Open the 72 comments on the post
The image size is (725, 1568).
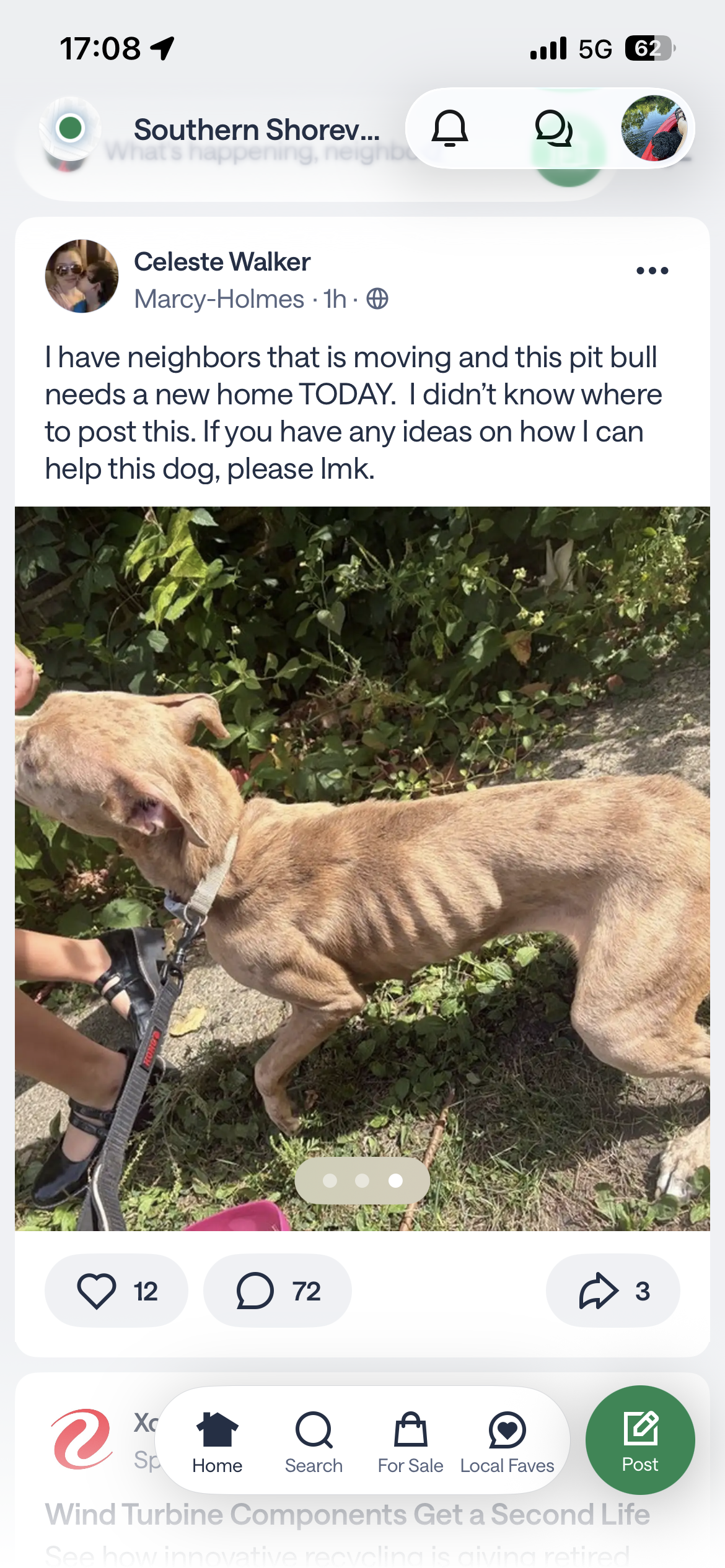point(278,1291)
